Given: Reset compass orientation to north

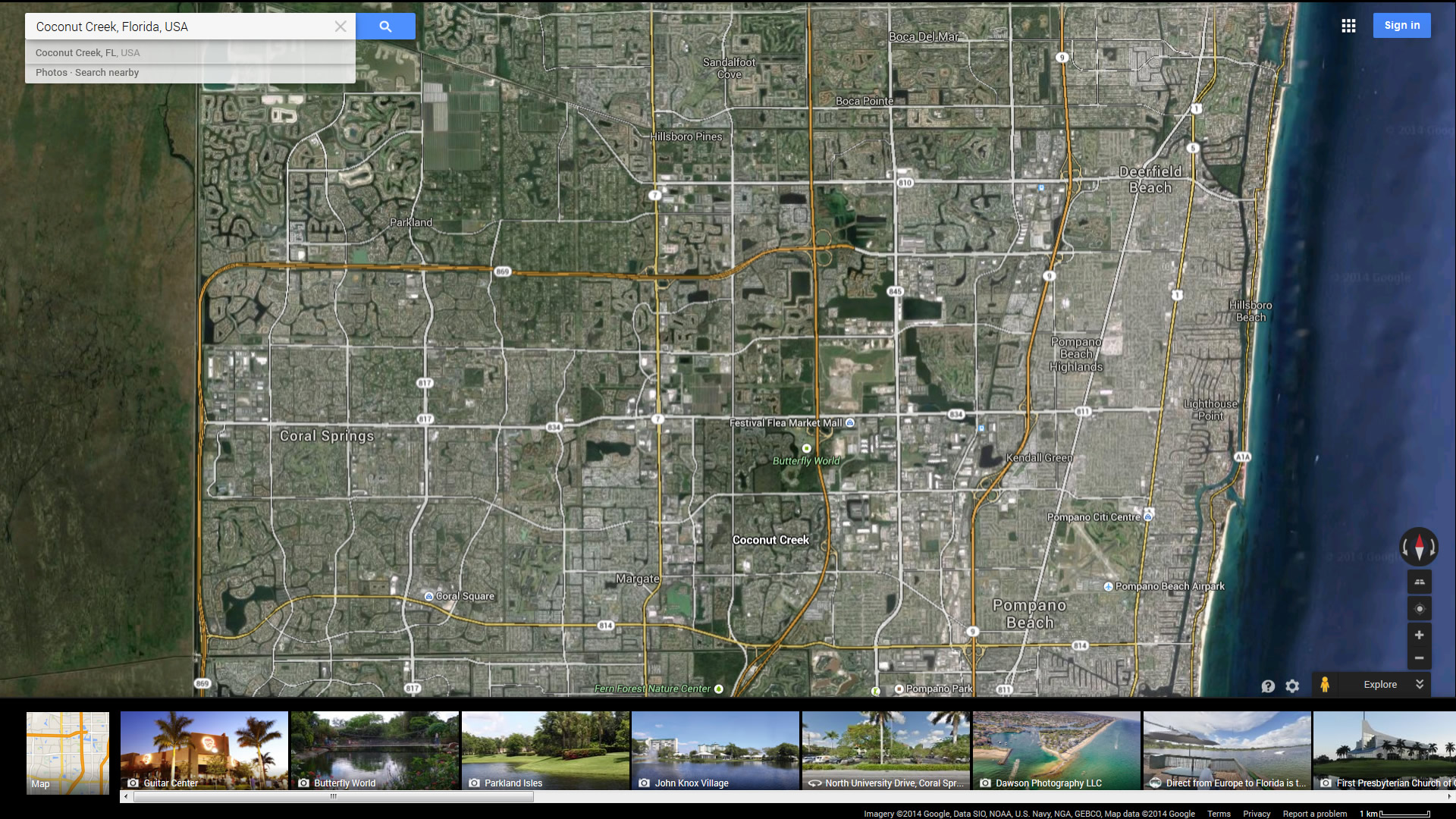Looking at the screenshot, I should click(1419, 547).
